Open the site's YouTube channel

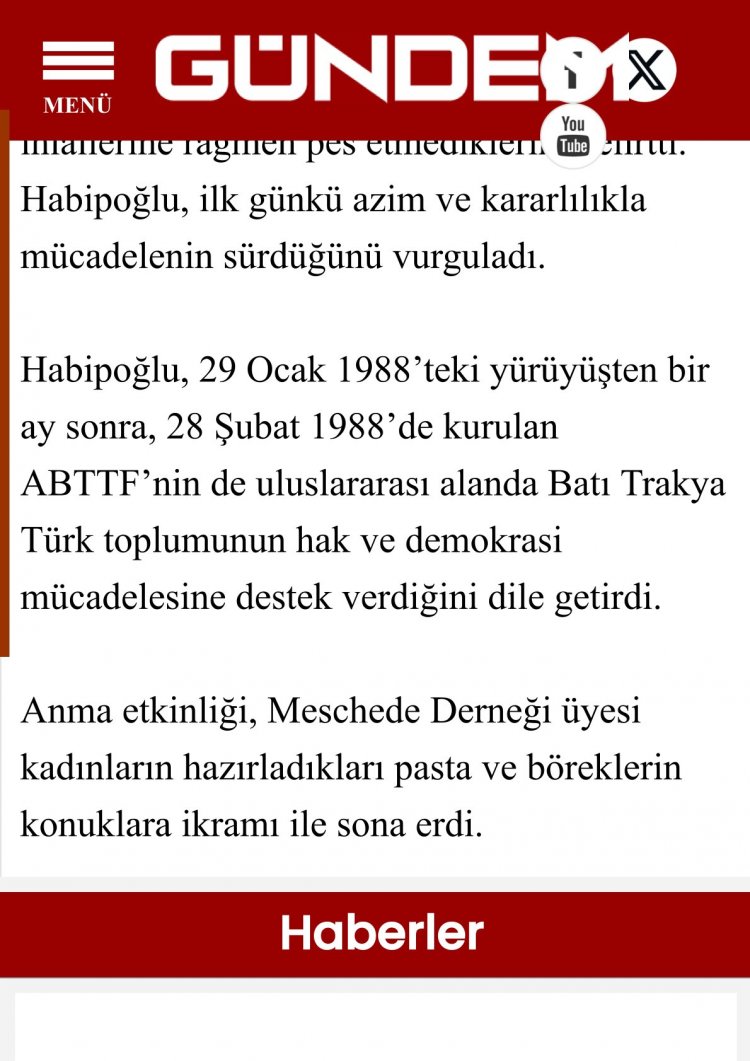(573, 135)
